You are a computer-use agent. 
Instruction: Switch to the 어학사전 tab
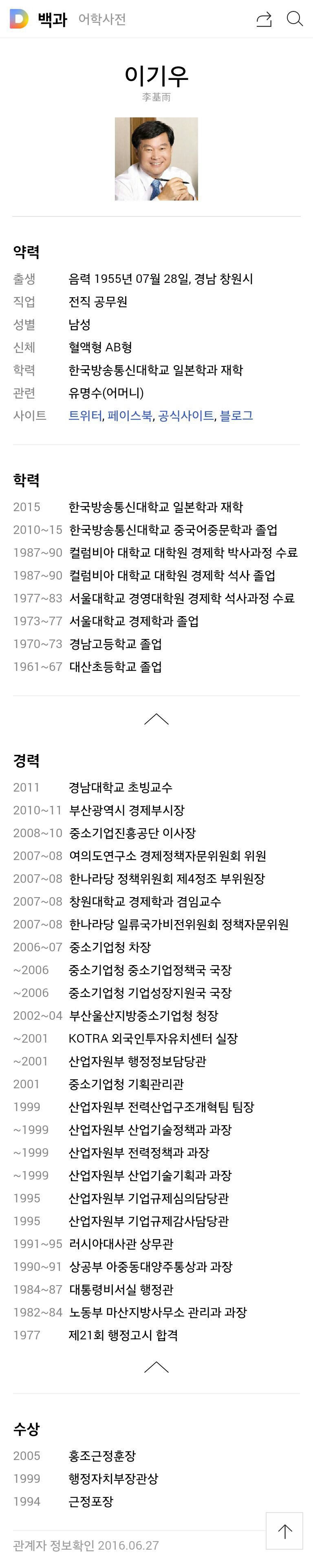102,20
